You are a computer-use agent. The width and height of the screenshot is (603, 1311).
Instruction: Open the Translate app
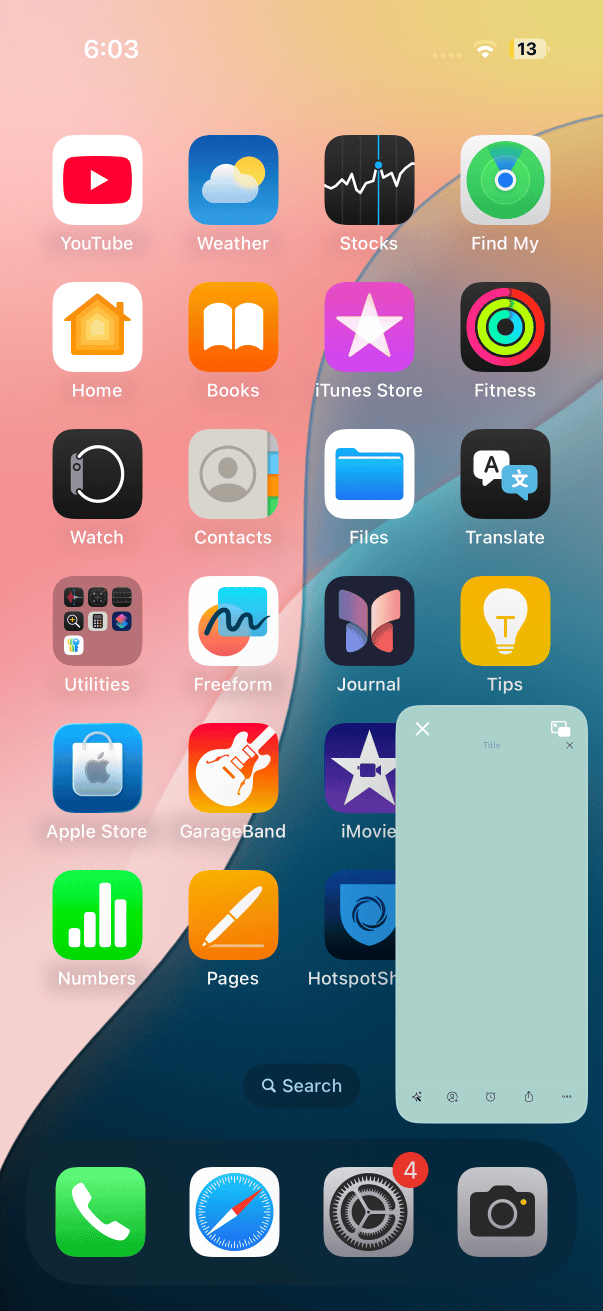click(505, 474)
